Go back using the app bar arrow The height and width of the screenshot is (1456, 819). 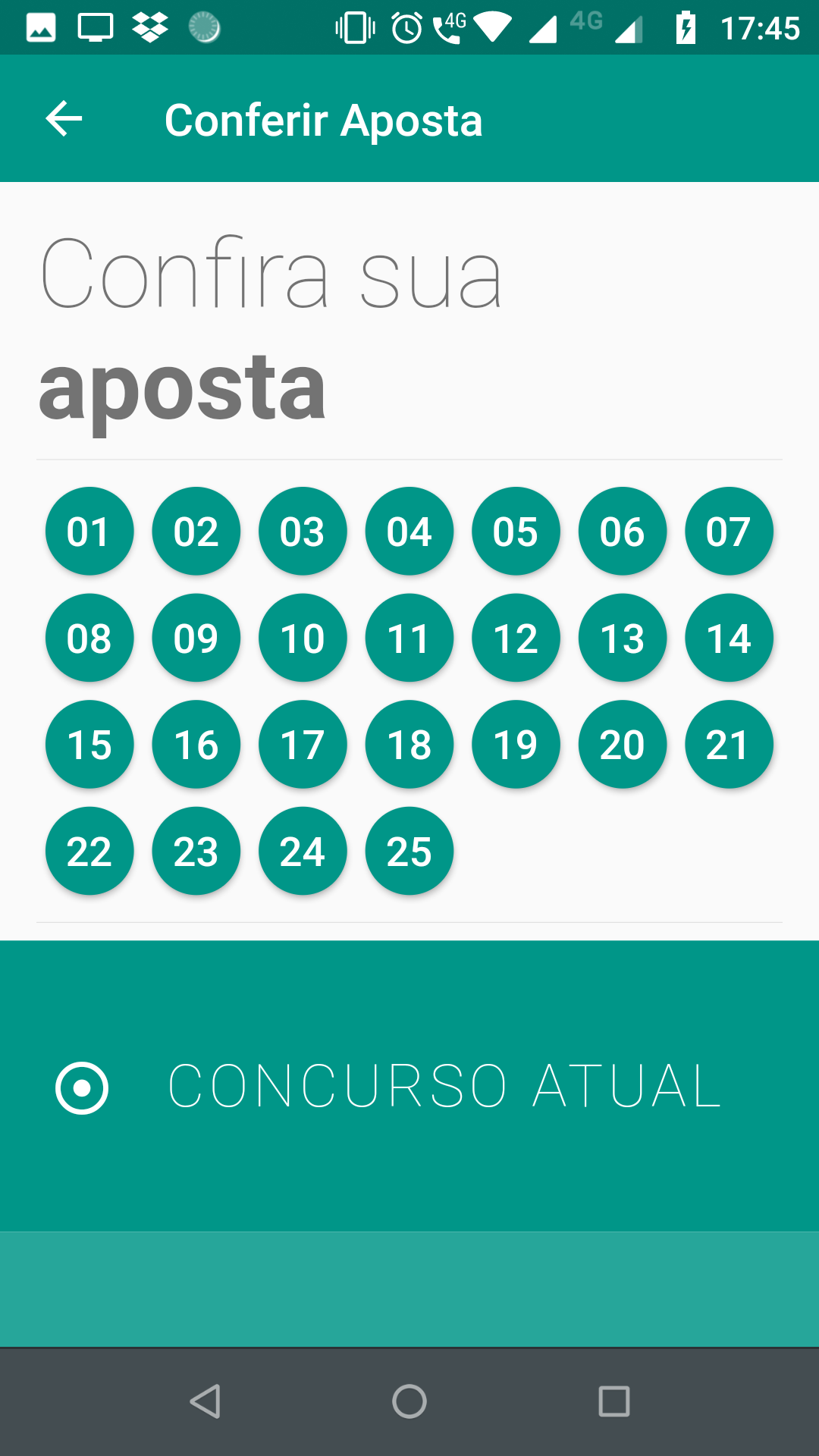tap(64, 119)
